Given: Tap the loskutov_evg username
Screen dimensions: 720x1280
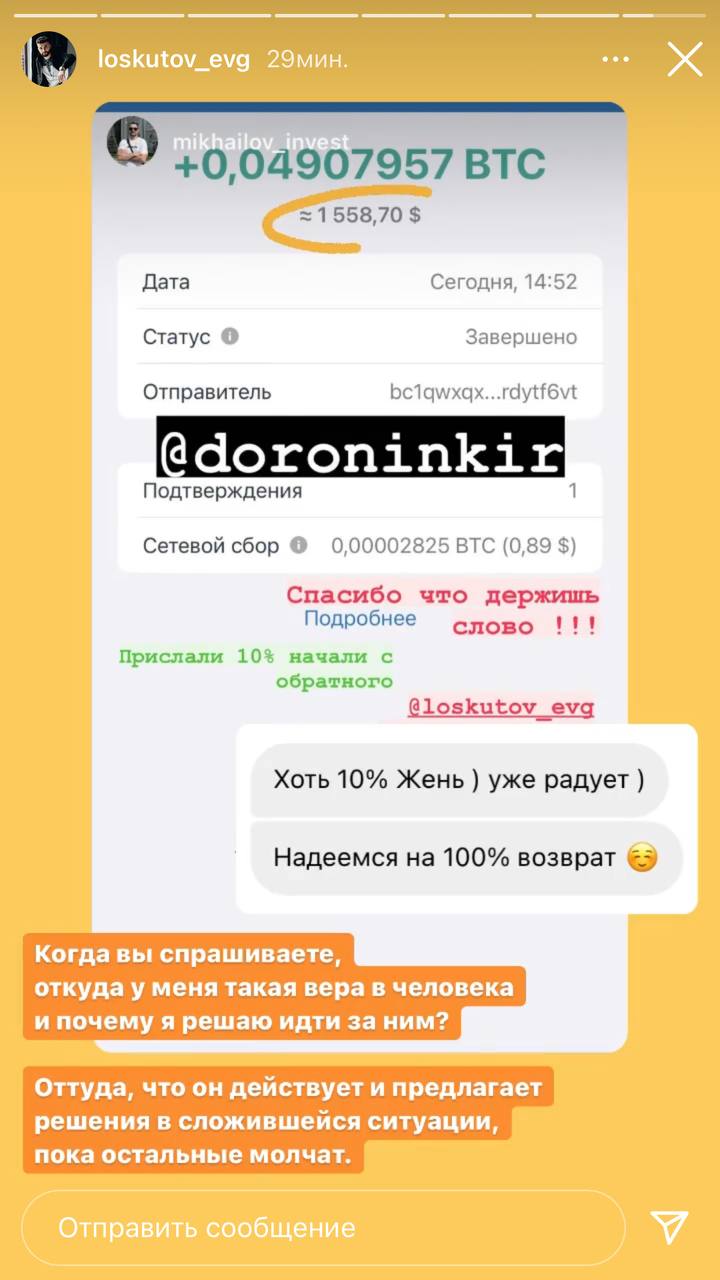Looking at the screenshot, I should click(x=174, y=60).
